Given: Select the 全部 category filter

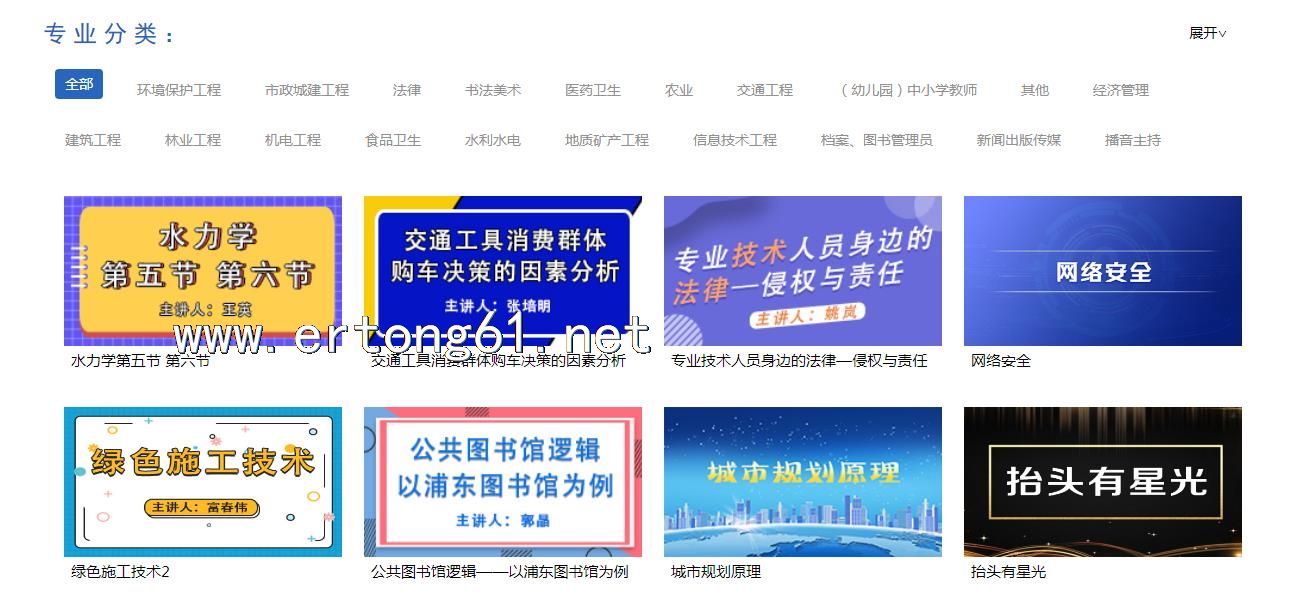Looking at the screenshot, I should coord(79,84).
